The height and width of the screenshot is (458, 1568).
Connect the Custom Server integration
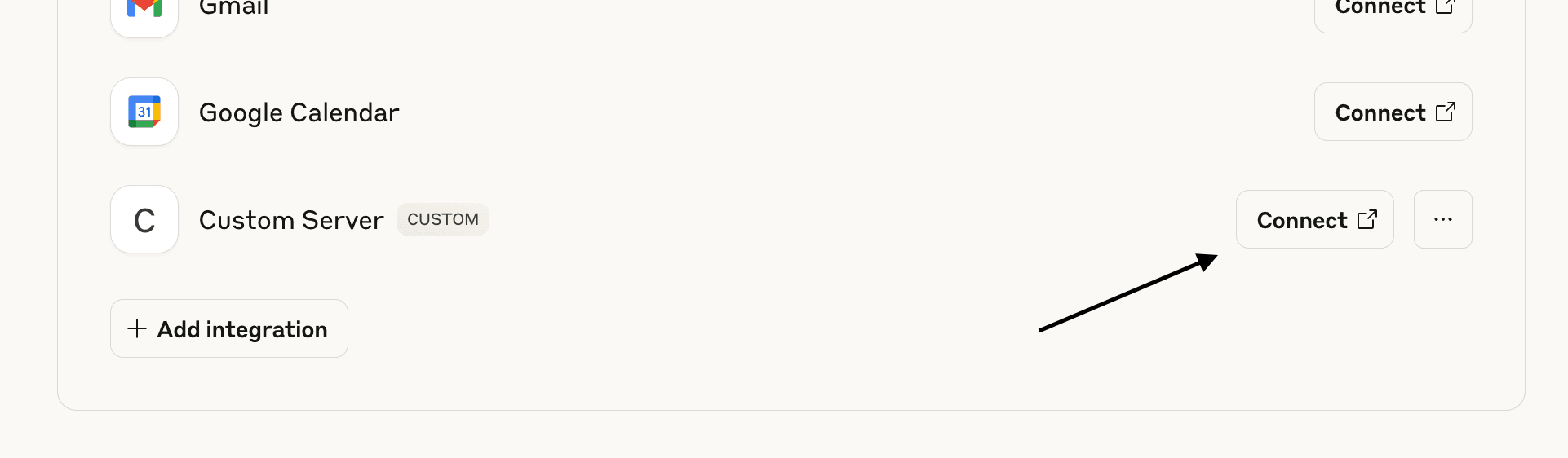[1314, 219]
